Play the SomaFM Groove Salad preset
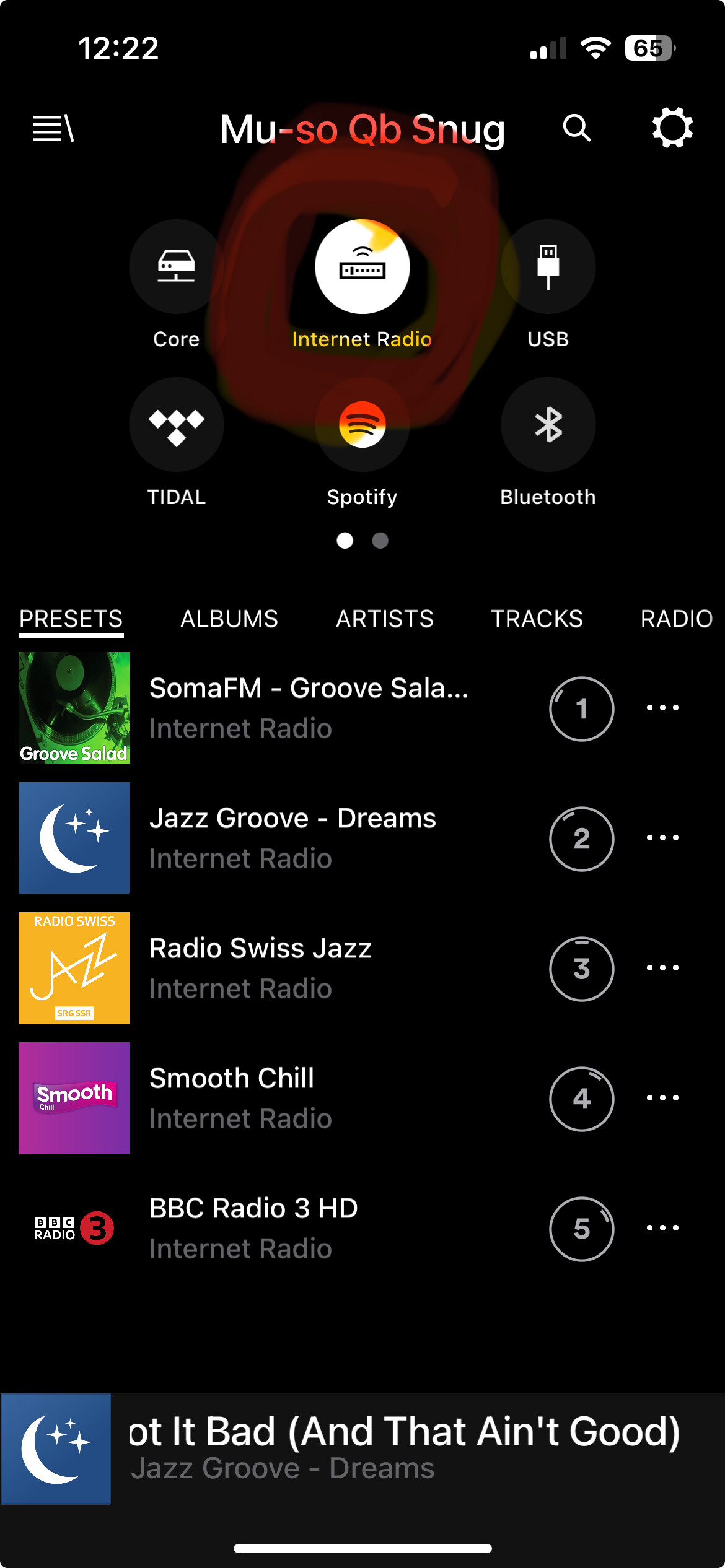This screenshot has height=1568, width=725. [309, 708]
